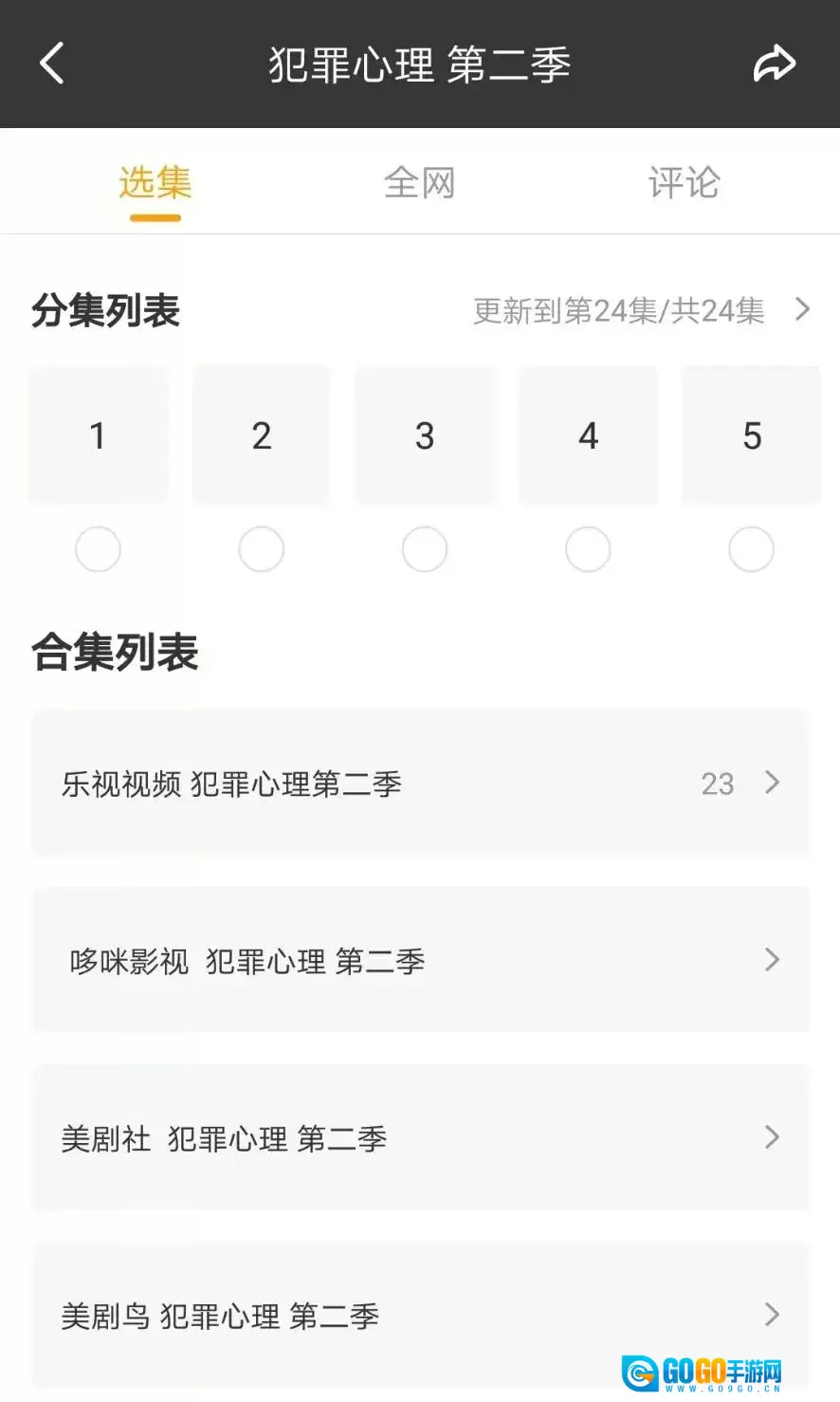Open 乐视视频 犯罪心理第二季 collection
The image size is (840, 1402).
pyautogui.click(x=421, y=784)
